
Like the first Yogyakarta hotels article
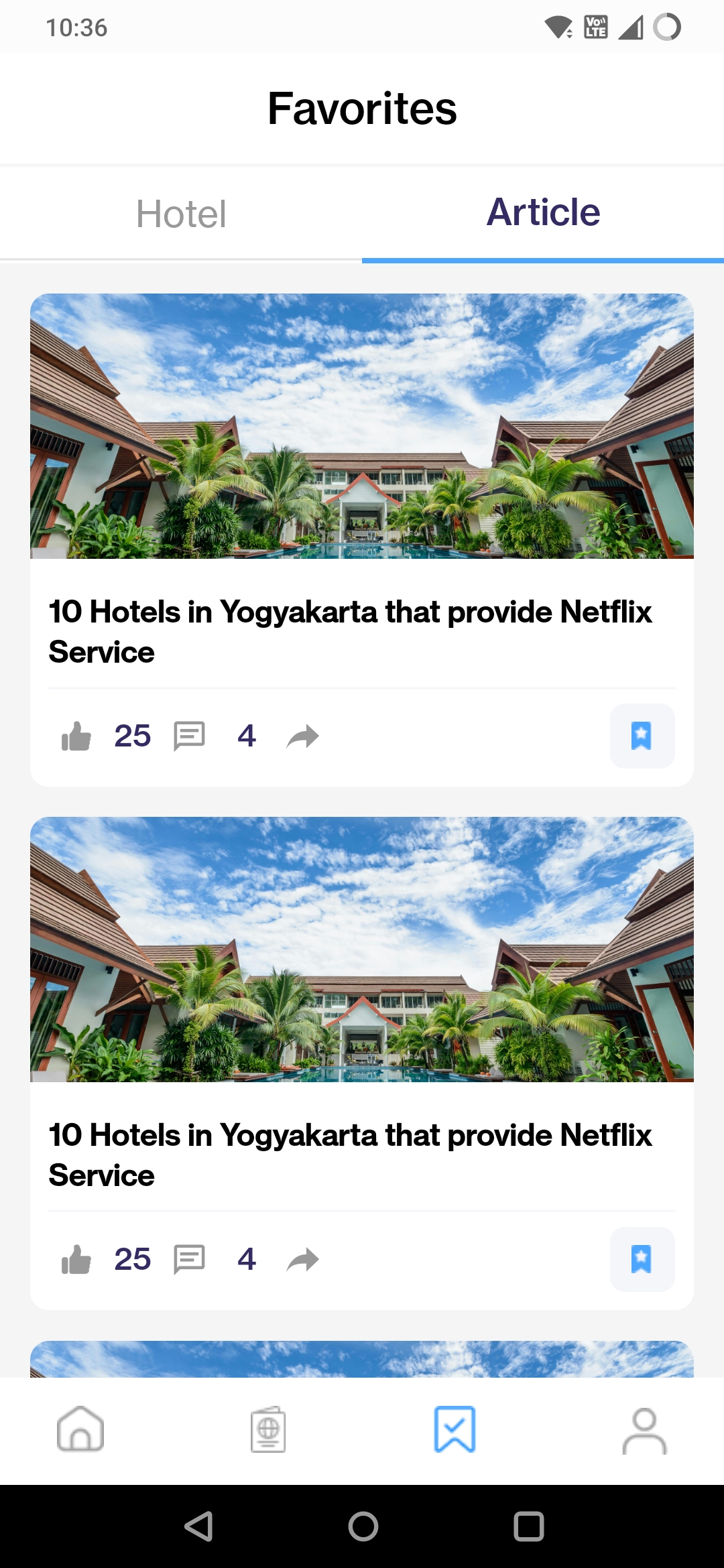coord(76,736)
